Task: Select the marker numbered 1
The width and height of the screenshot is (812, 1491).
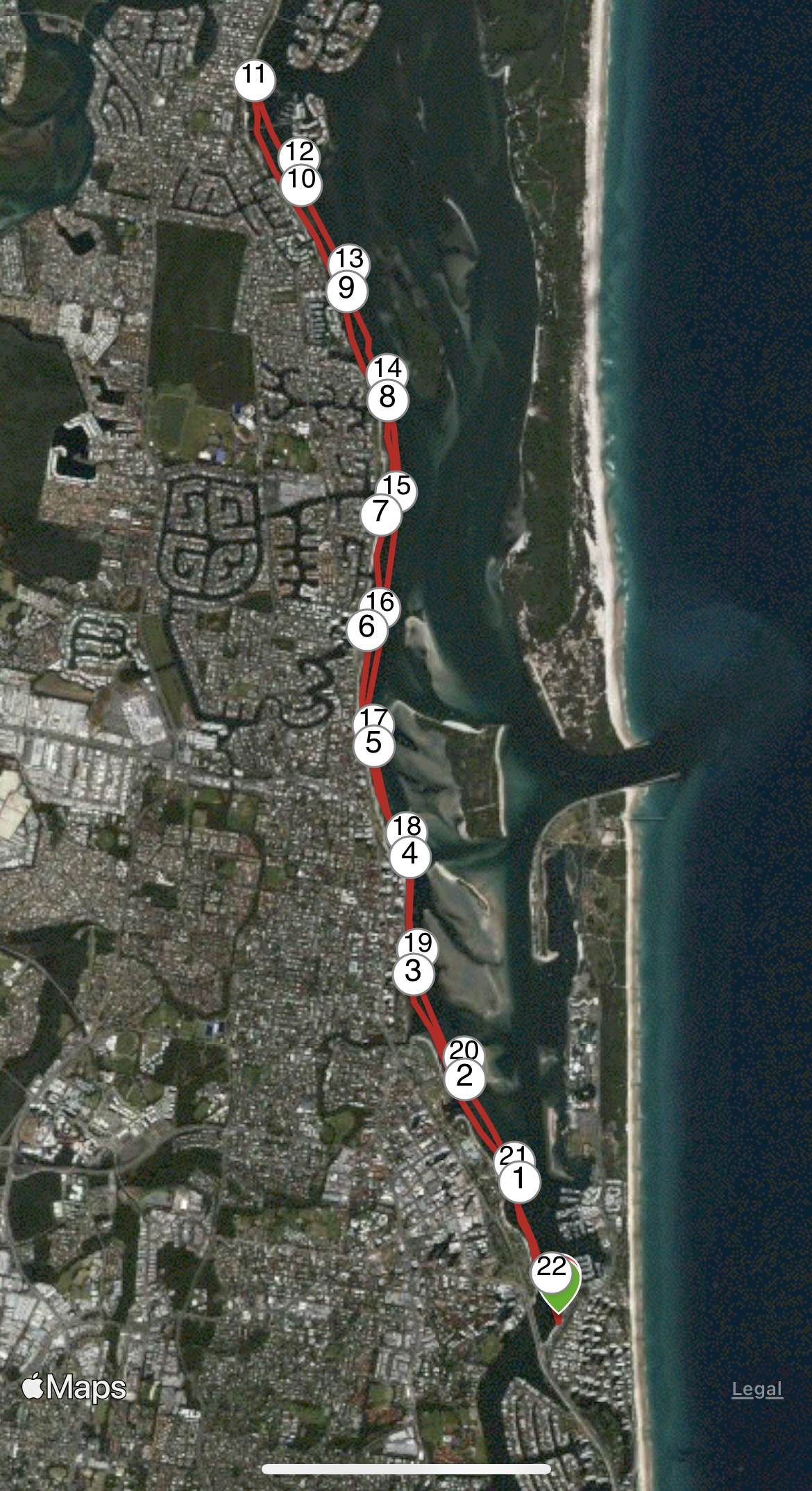Action: click(x=519, y=1180)
